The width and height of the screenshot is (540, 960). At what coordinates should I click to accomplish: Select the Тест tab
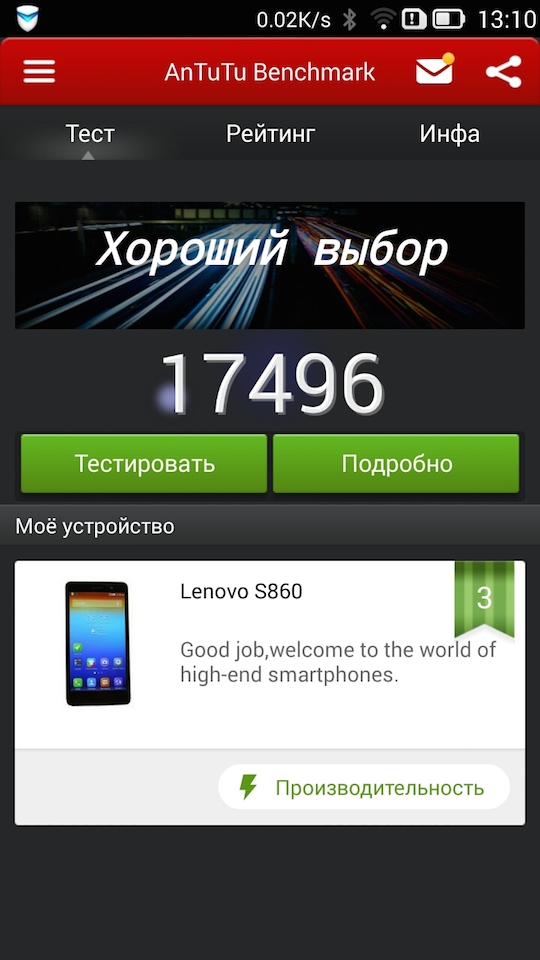pyautogui.click(x=89, y=133)
